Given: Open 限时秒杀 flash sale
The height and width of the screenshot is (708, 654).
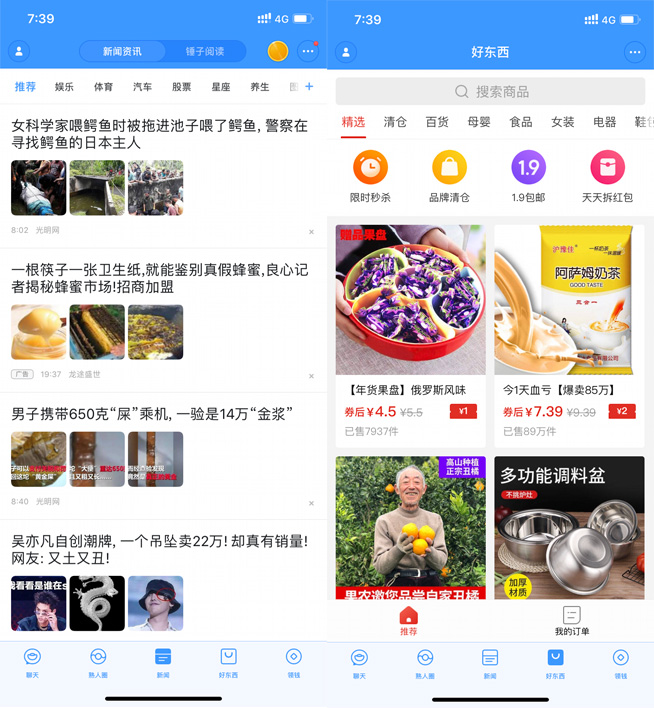Looking at the screenshot, I should (x=370, y=177).
